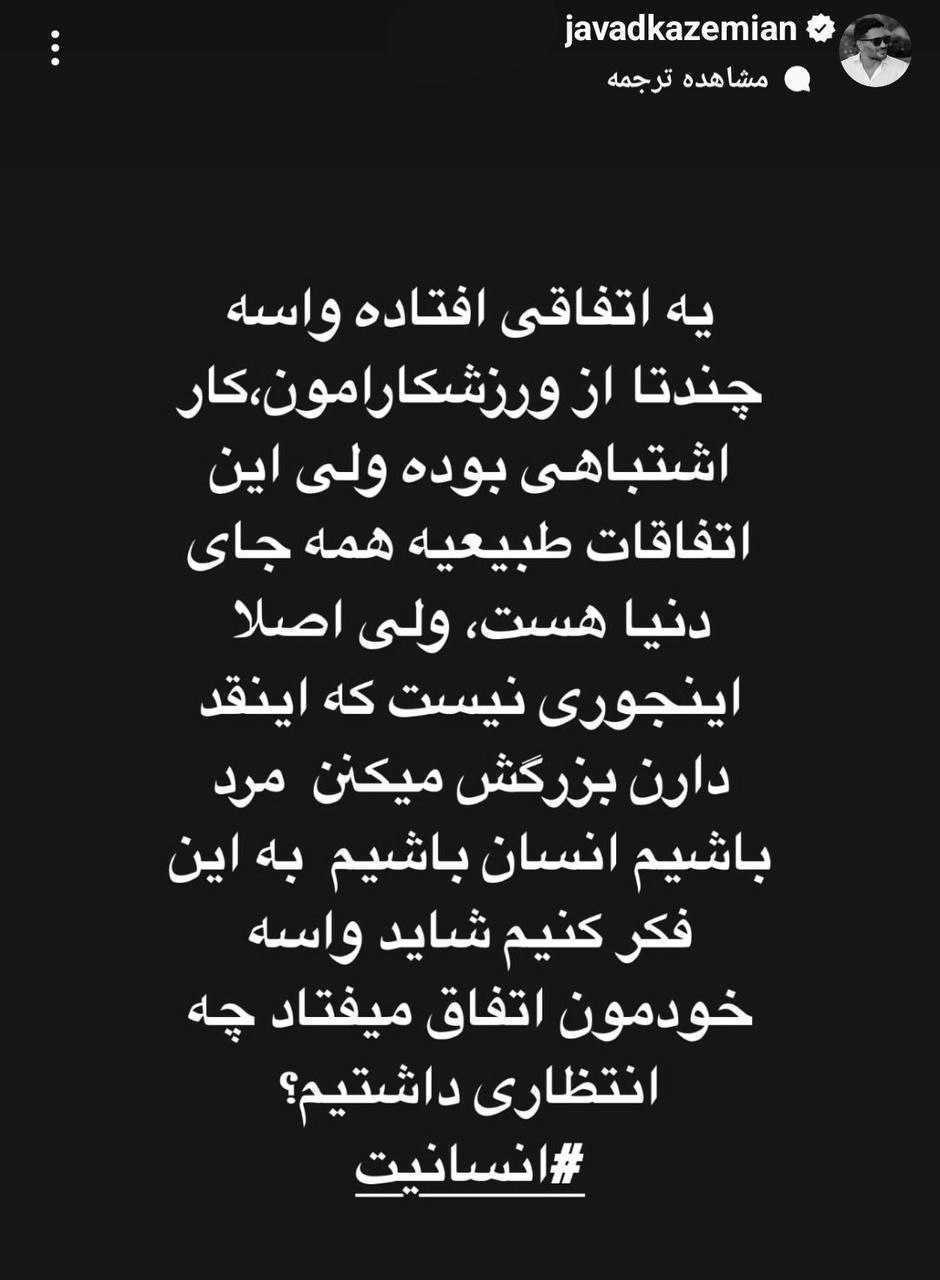Screen dimensions: 940x1280
Task: Tap مشاهده ترجمه to see translation
Action: (688, 80)
